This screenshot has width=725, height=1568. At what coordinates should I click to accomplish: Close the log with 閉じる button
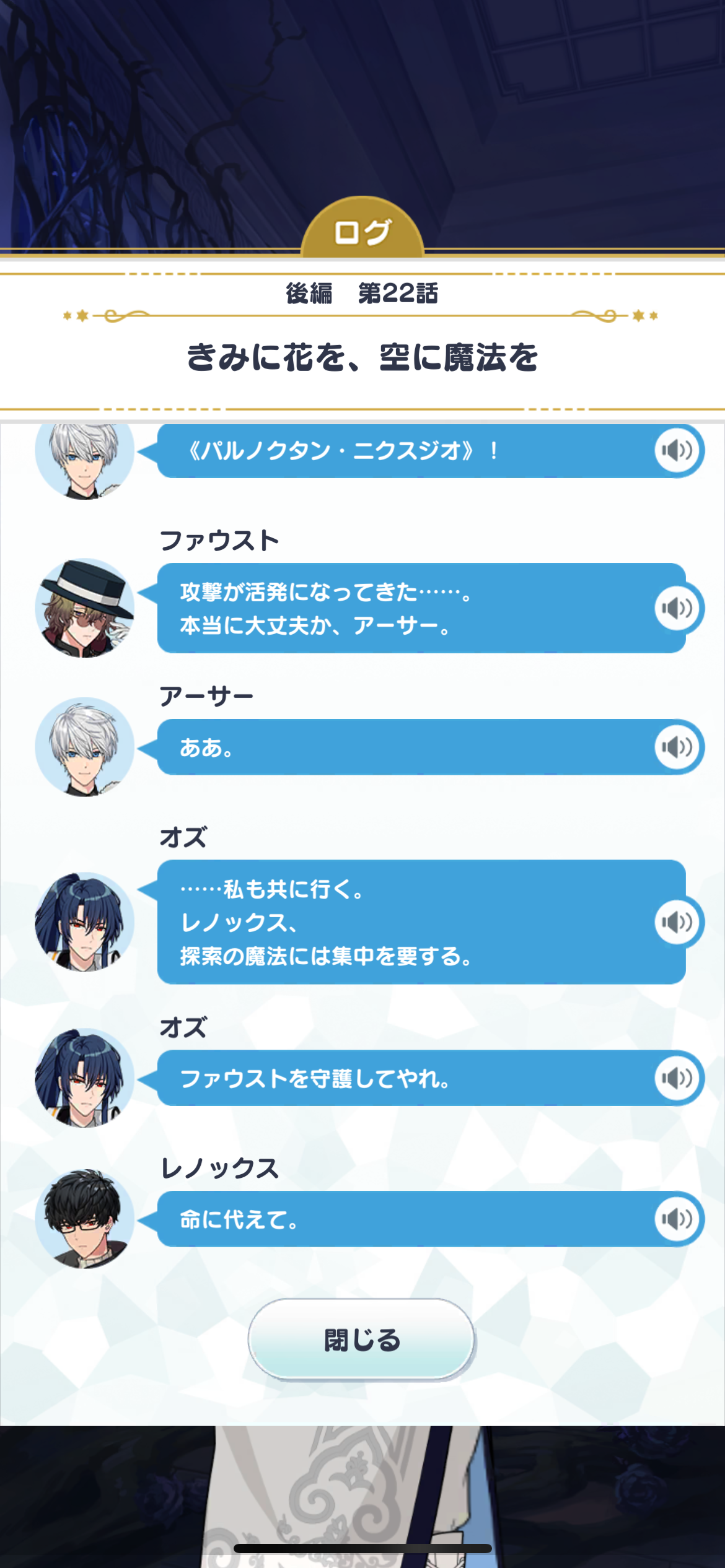362,1339
